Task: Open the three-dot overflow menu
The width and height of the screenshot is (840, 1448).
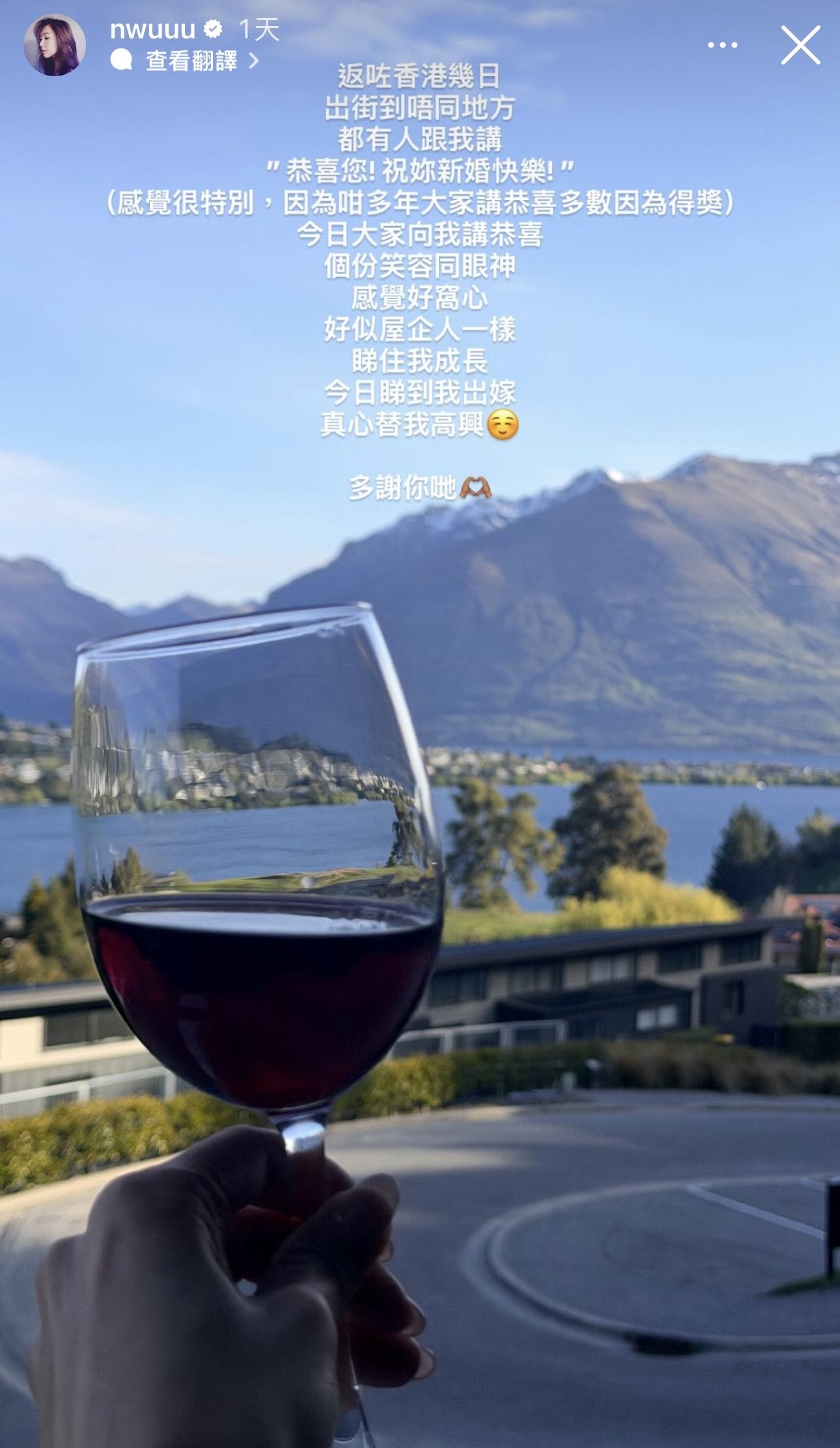Action: (722, 45)
